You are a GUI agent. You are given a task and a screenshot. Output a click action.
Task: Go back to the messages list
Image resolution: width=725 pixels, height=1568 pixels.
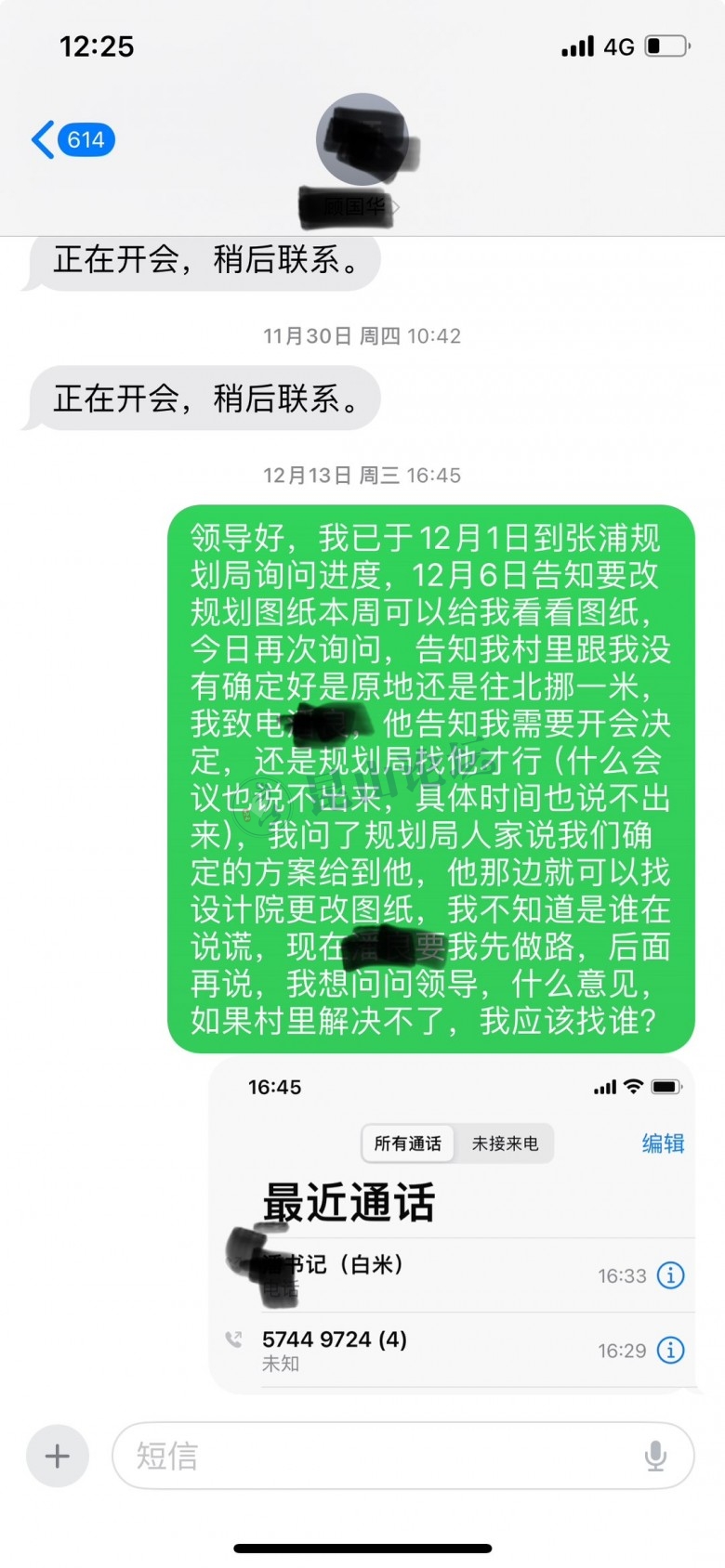click(x=72, y=140)
